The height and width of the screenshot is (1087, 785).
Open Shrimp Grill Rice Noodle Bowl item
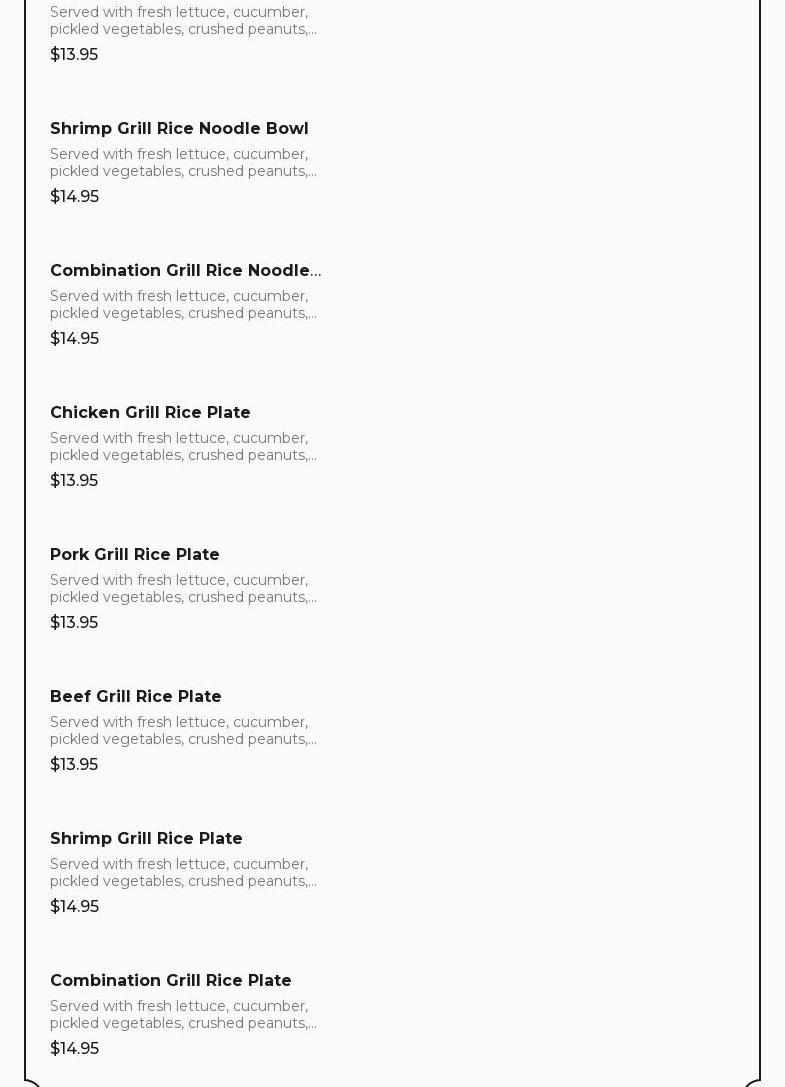pos(179,129)
